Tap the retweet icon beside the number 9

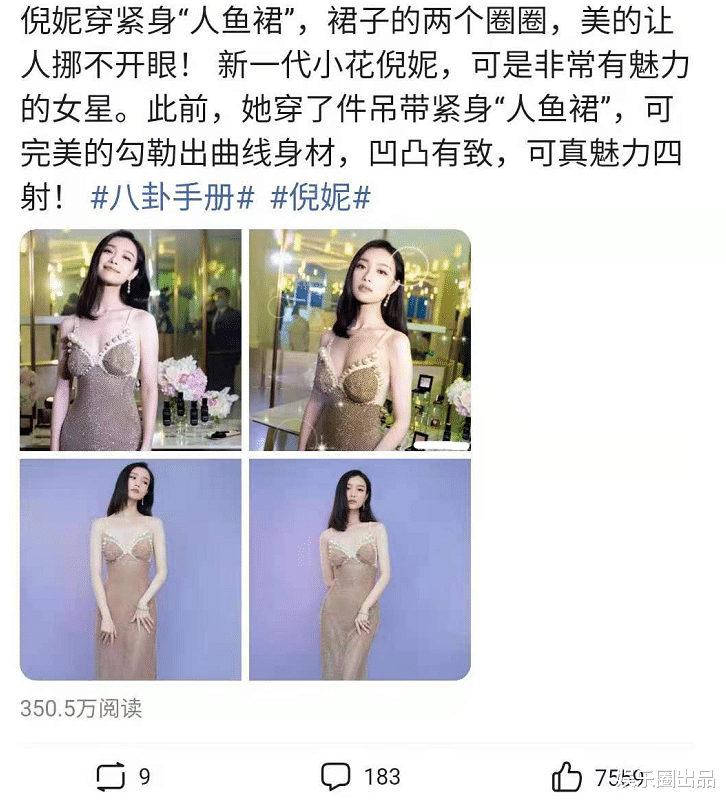[x=110, y=774]
